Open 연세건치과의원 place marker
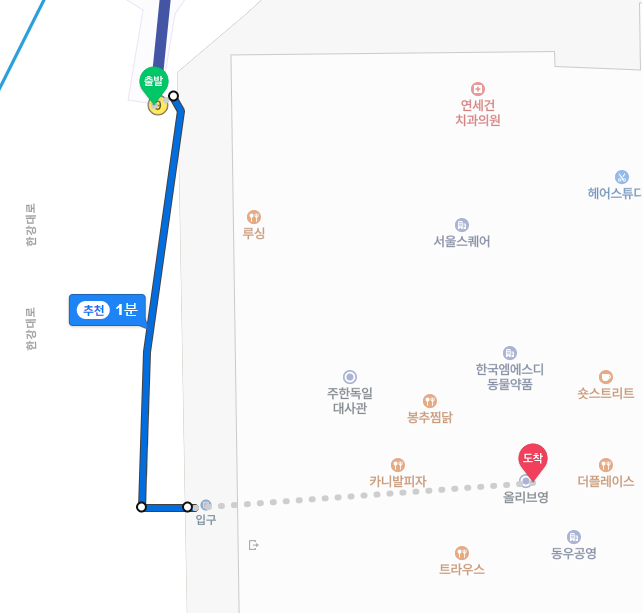Image resolution: width=642 pixels, height=613 pixels. click(x=478, y=90)
